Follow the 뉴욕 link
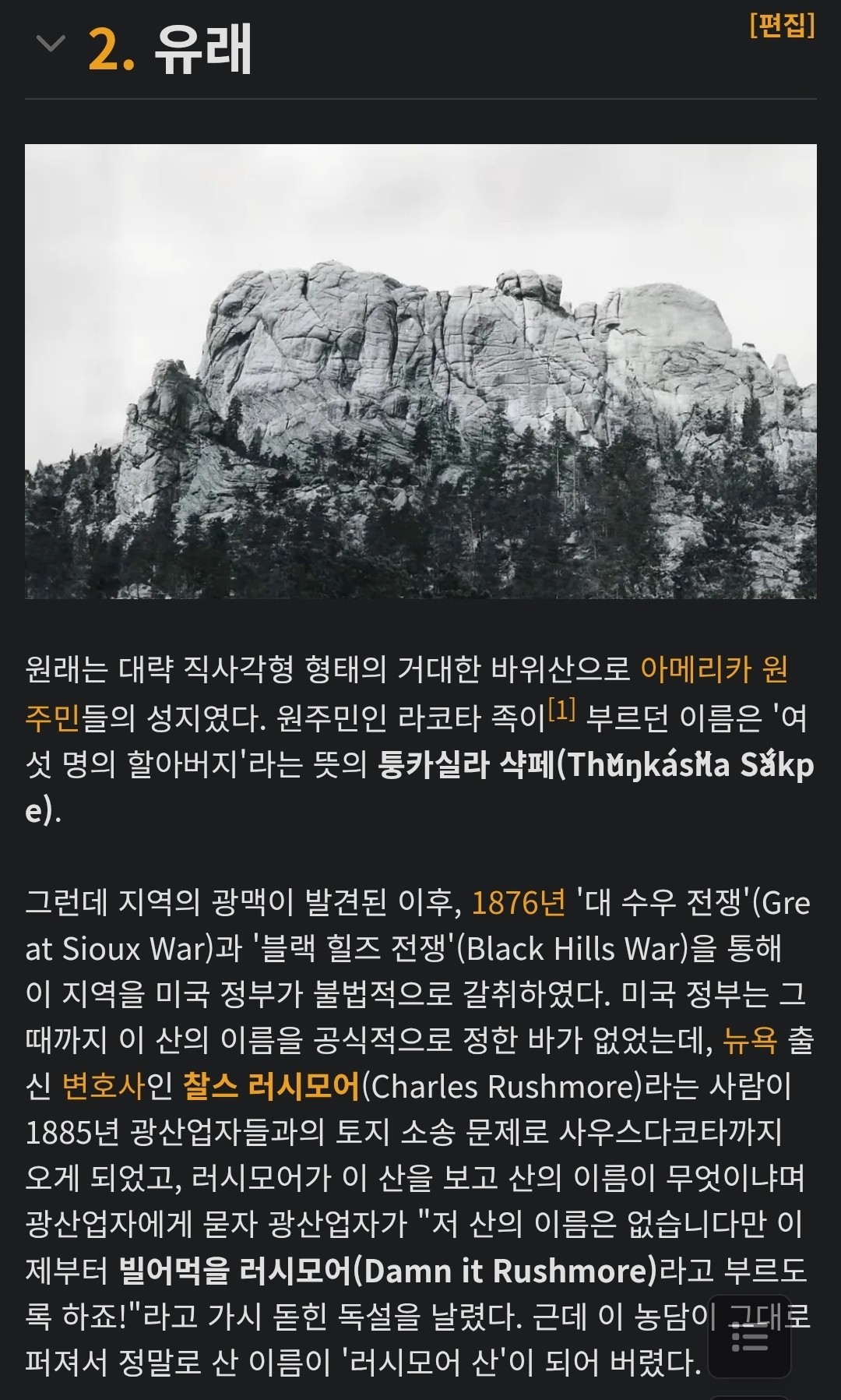Viewport: 841px width, 1400px height. (x=749, y=1039)
